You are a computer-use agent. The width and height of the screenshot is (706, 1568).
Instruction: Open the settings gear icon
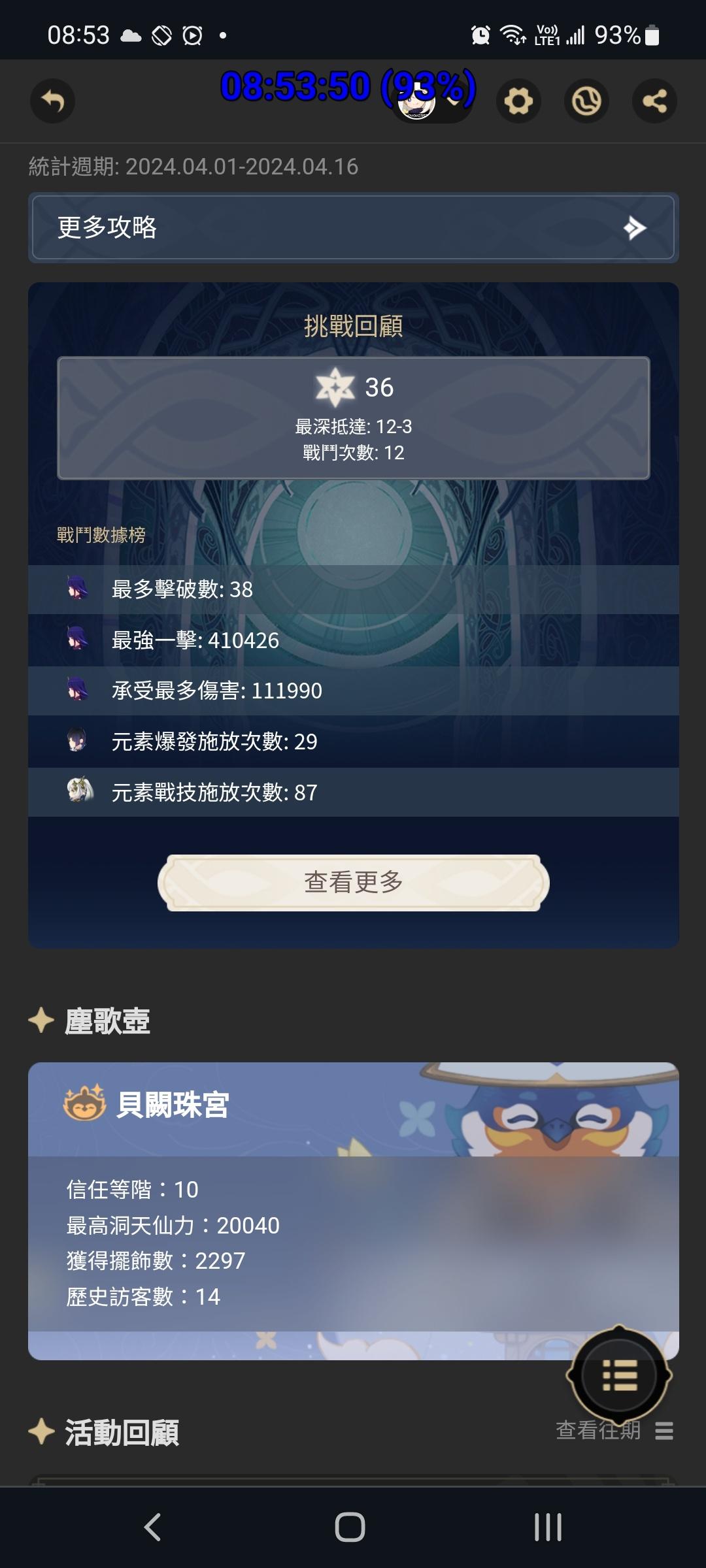pyautogui.click(x=518, y=101)
